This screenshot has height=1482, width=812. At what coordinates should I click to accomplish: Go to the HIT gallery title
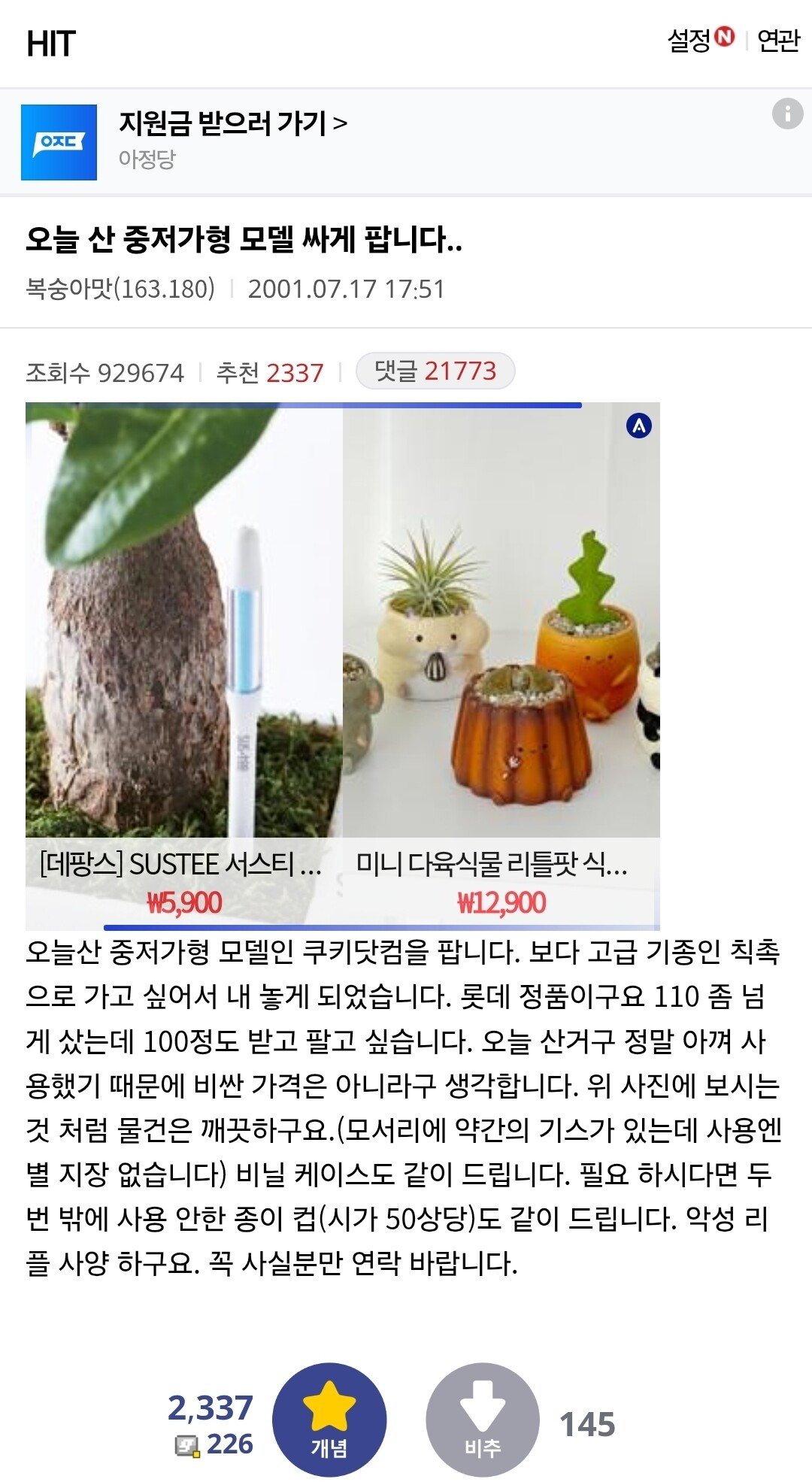tap(51, 44)
